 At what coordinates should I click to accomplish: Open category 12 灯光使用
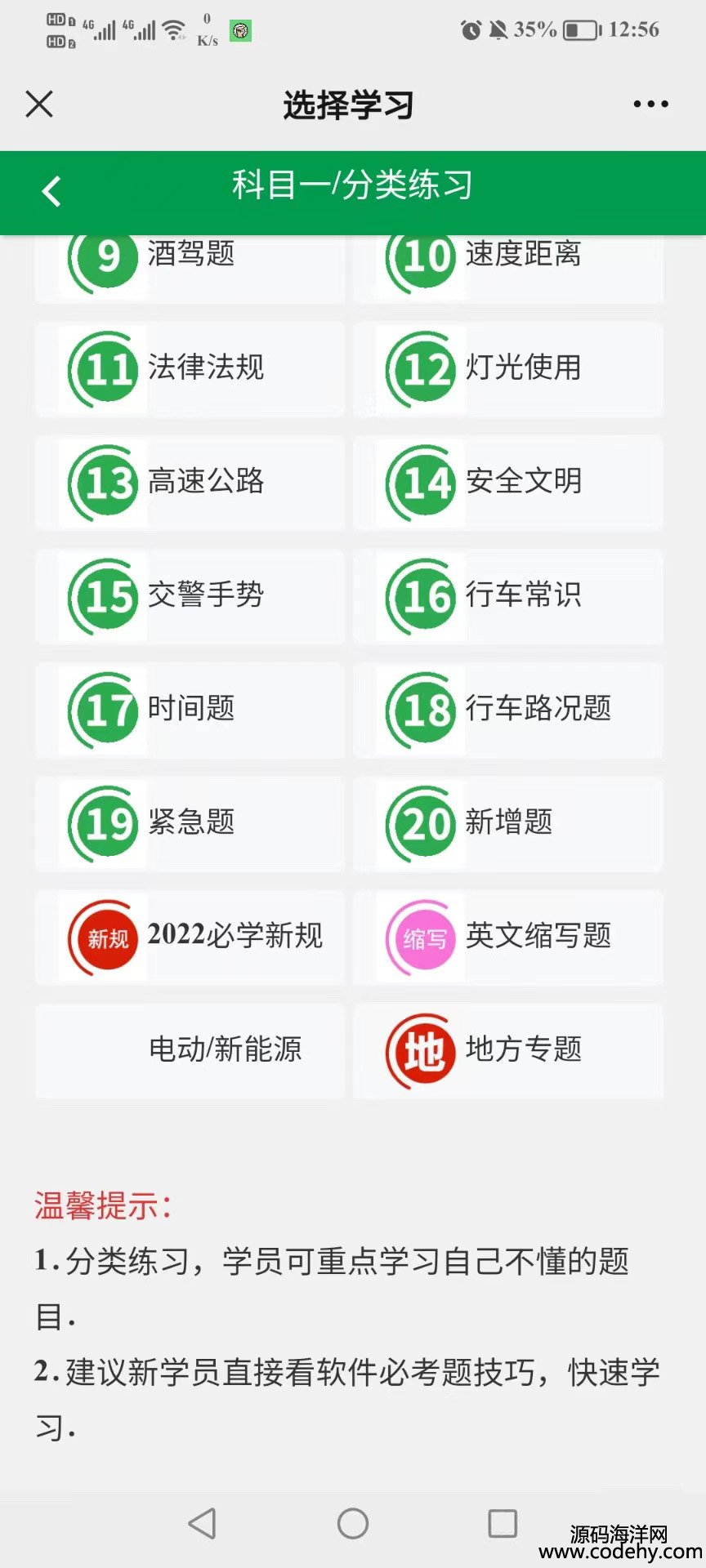[x=507, y=368]
